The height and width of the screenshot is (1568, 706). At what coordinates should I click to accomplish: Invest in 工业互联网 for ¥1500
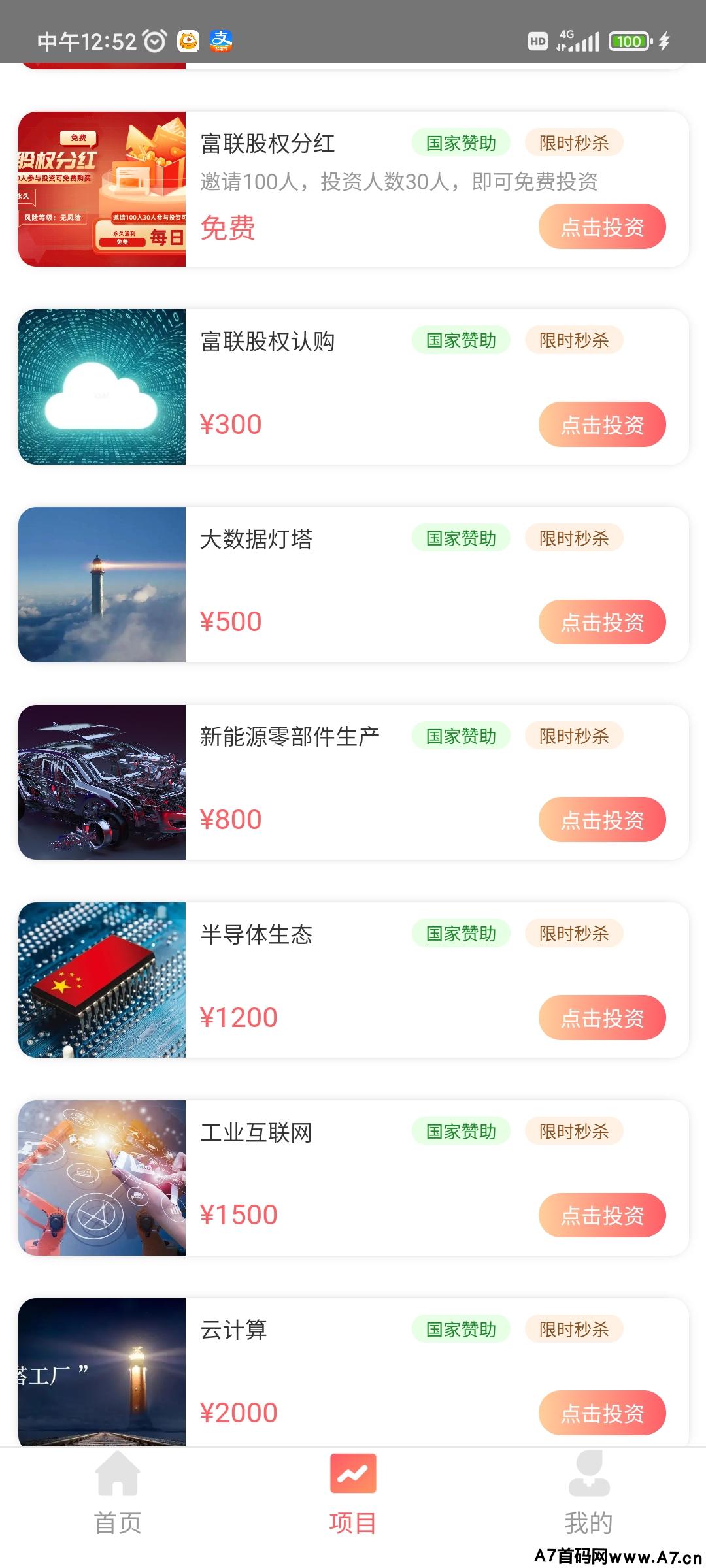click(602, 1215)
